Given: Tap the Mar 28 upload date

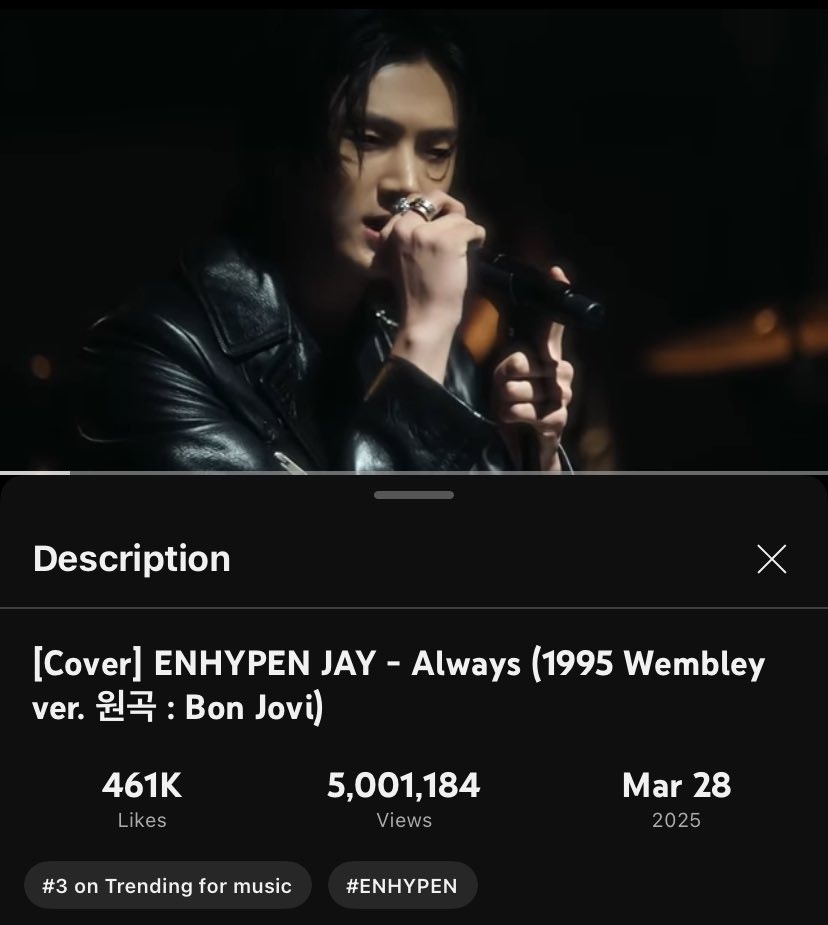Looking at the screenshot, I should pos(675,786).
